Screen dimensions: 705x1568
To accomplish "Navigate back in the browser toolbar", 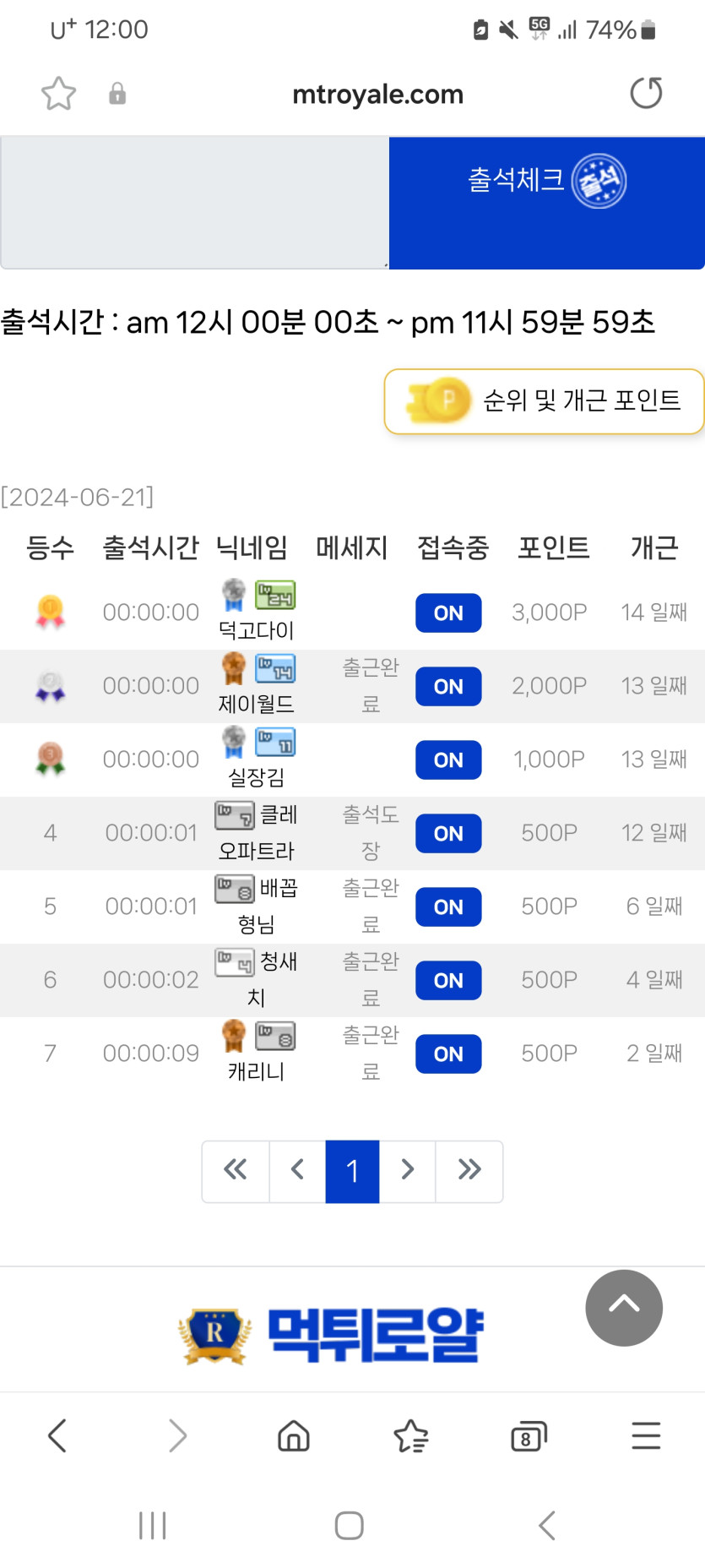I will coord(57,1435).
